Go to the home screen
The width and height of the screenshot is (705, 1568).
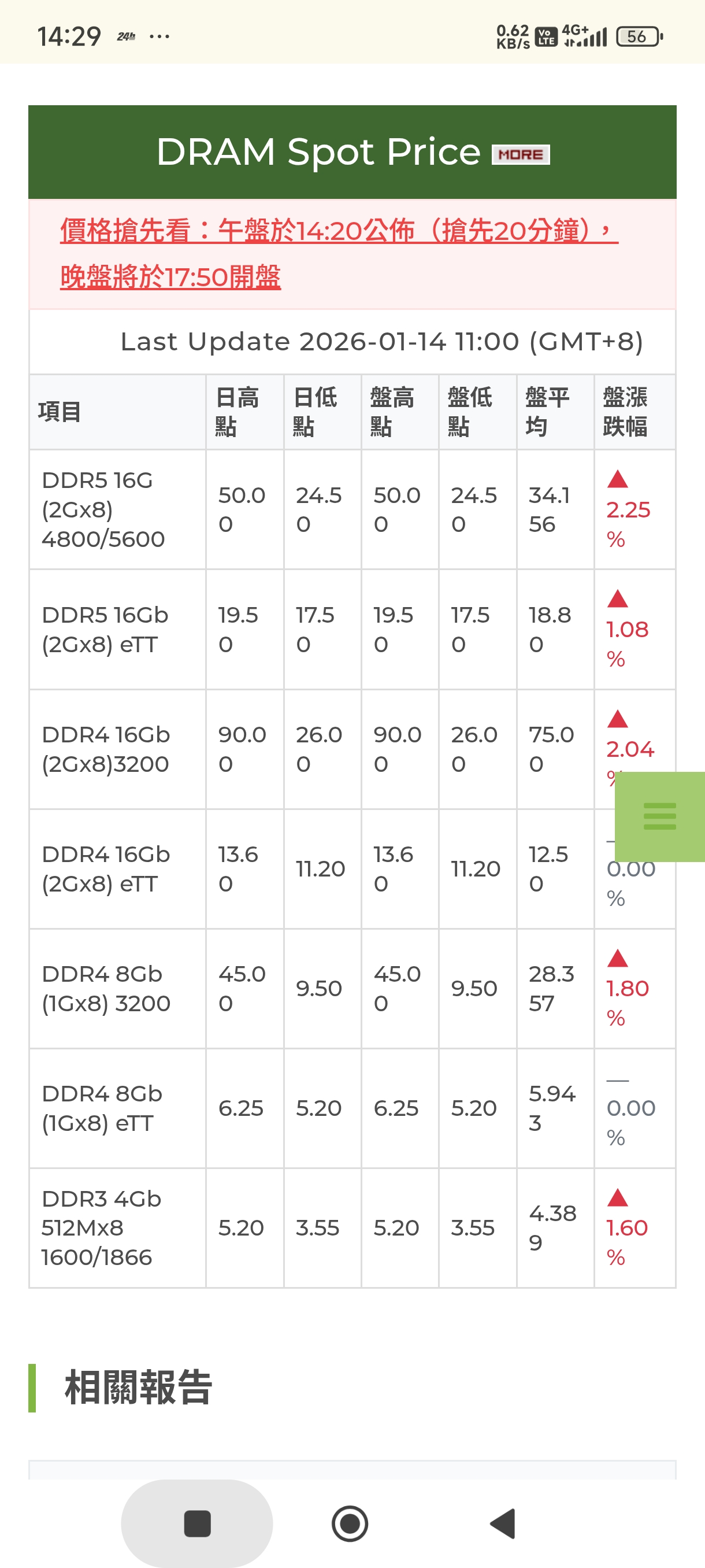pyautogui.click(x=350, y=1523)
